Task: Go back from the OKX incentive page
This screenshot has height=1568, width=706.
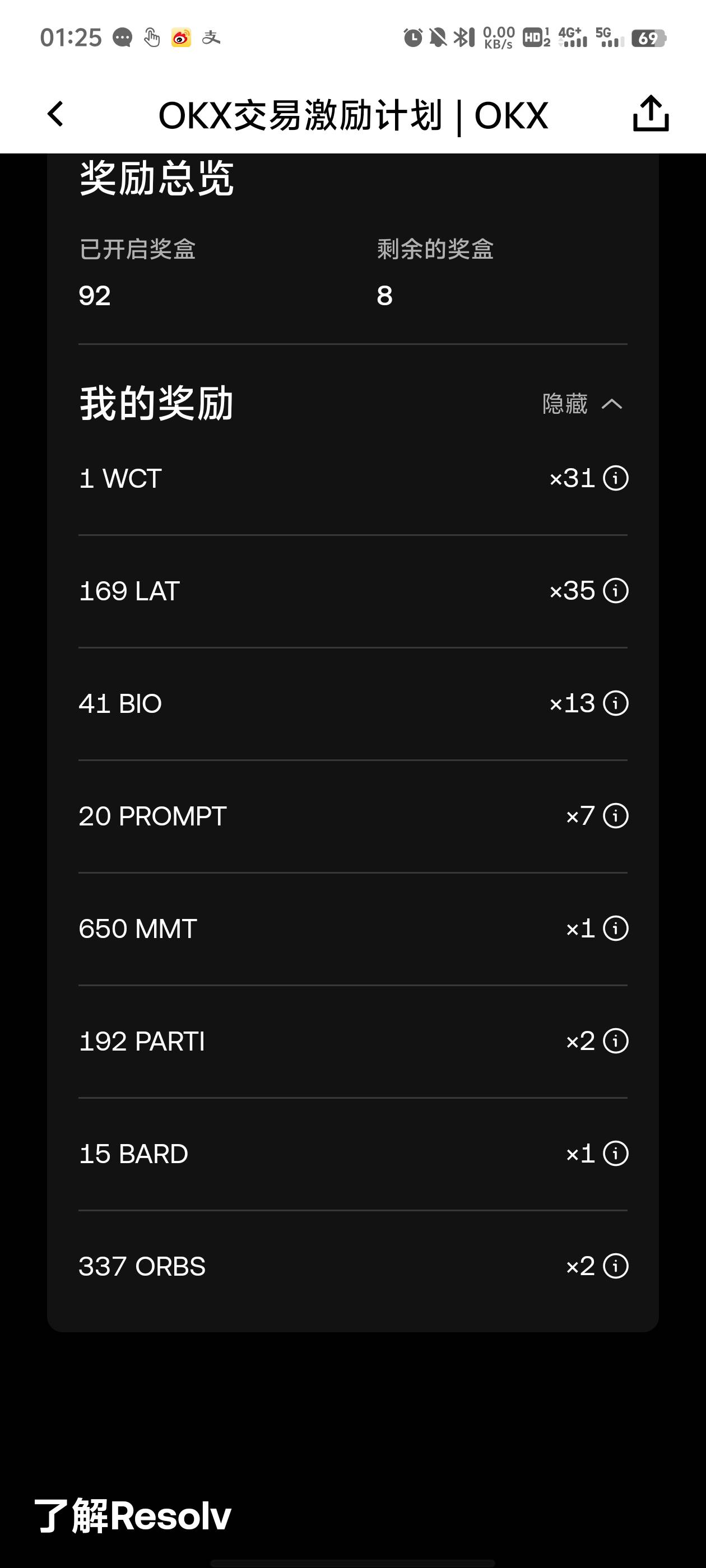Action: [x=55, y=114]
